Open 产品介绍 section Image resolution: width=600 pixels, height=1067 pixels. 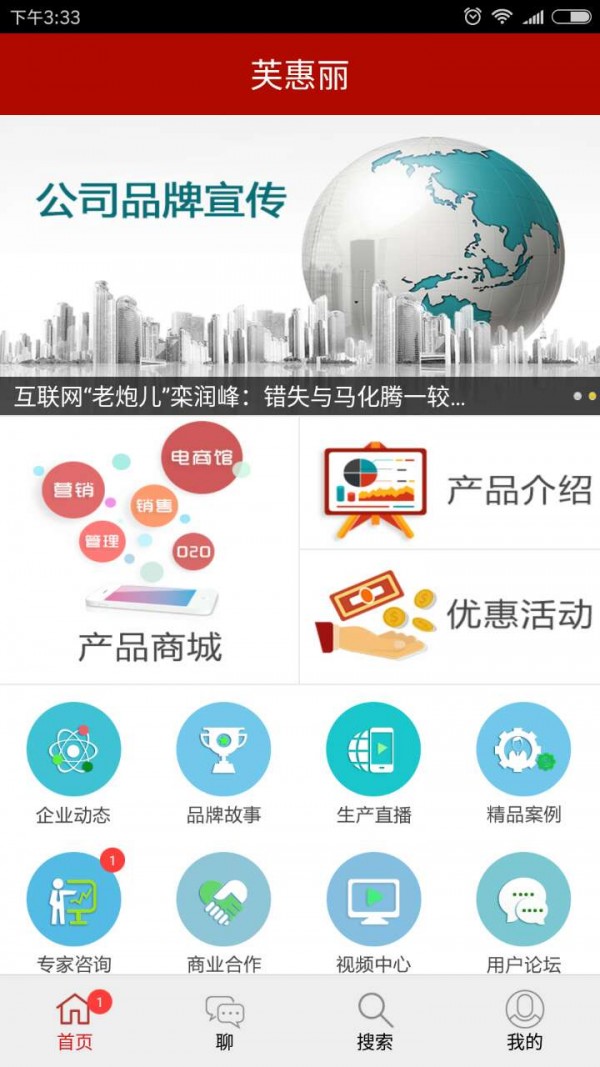[450, 486]
